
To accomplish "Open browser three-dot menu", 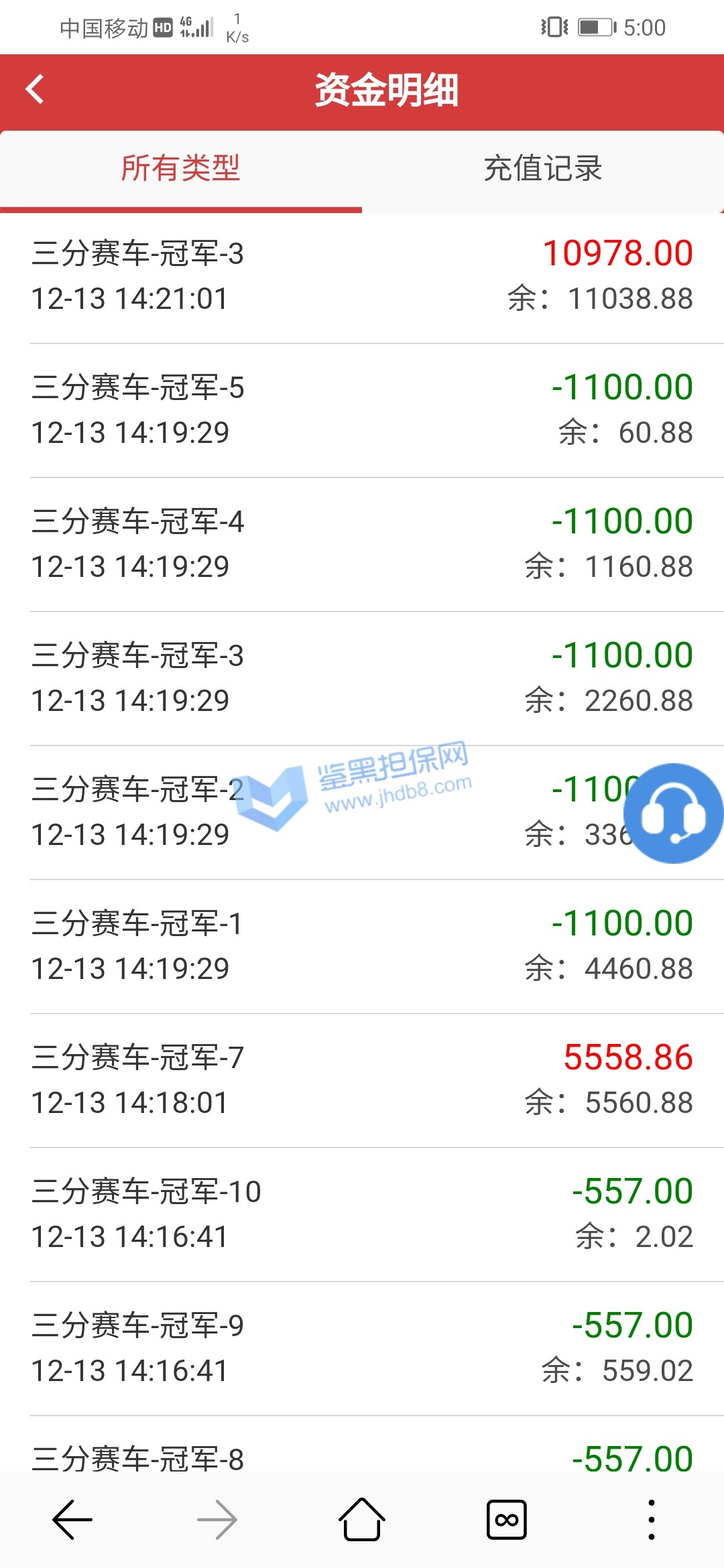I will pyautogui.click(x=651, y=1520).
